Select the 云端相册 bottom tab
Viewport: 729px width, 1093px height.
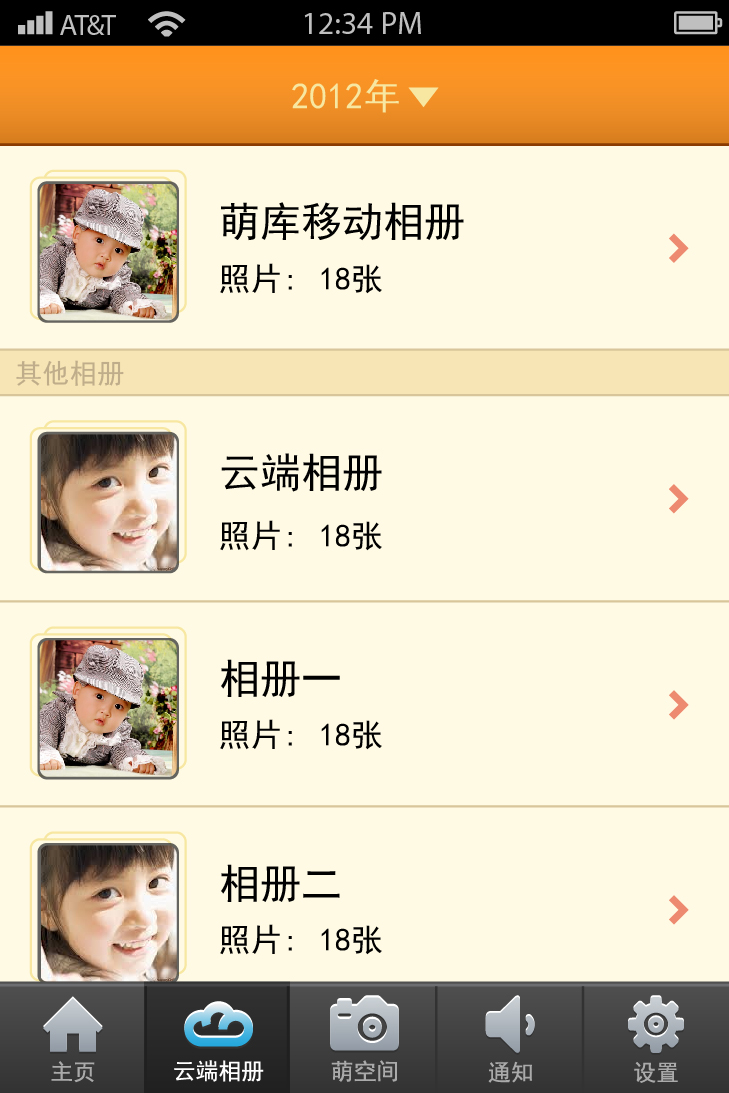[218, 1039]
